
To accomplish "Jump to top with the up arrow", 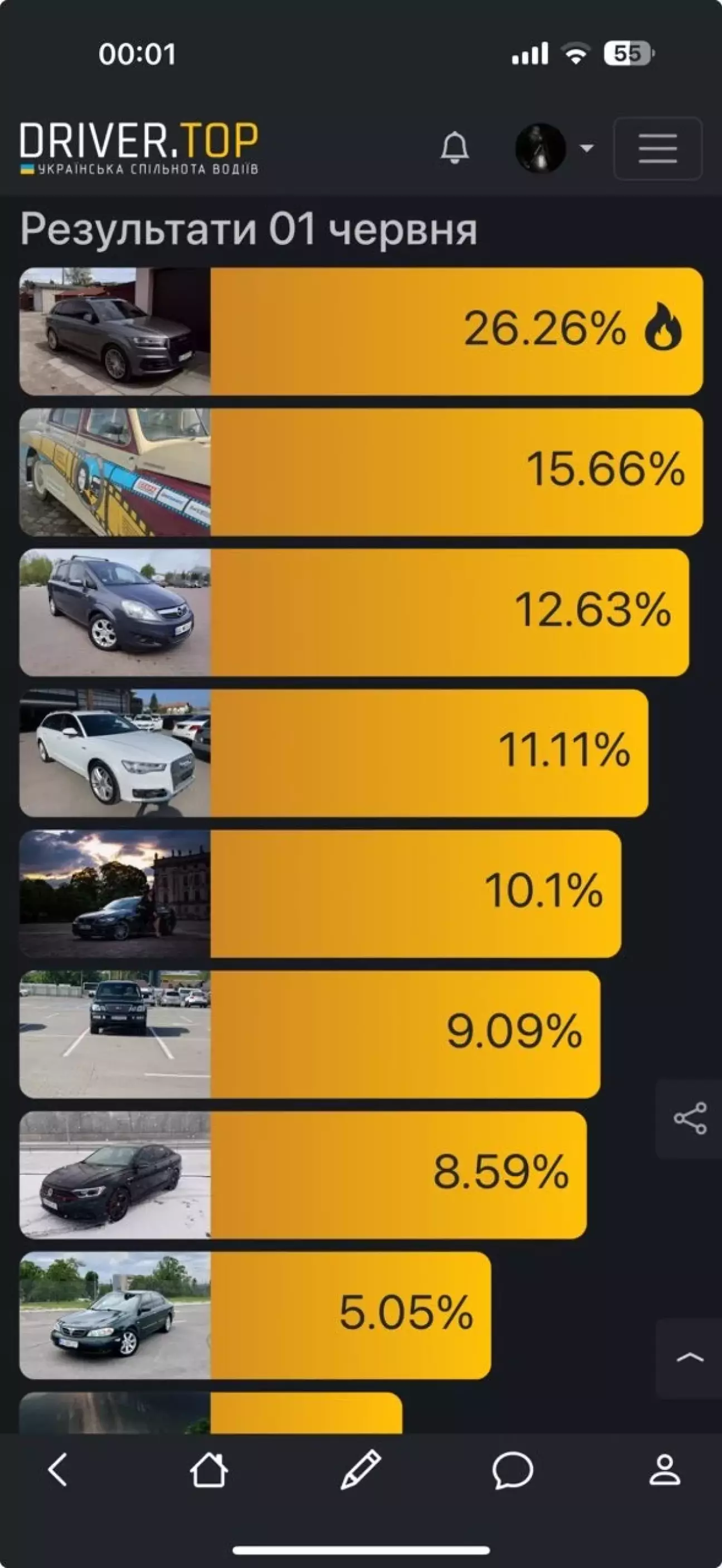I will (690, 1357).
